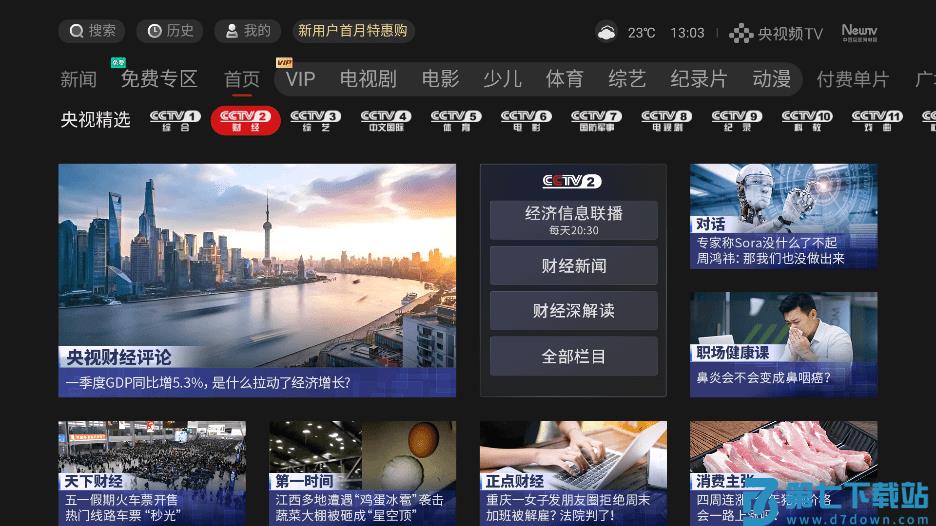
Task: Switch to the 免费专区 tab
Action: pyautogui.click(x=159, y=79)
